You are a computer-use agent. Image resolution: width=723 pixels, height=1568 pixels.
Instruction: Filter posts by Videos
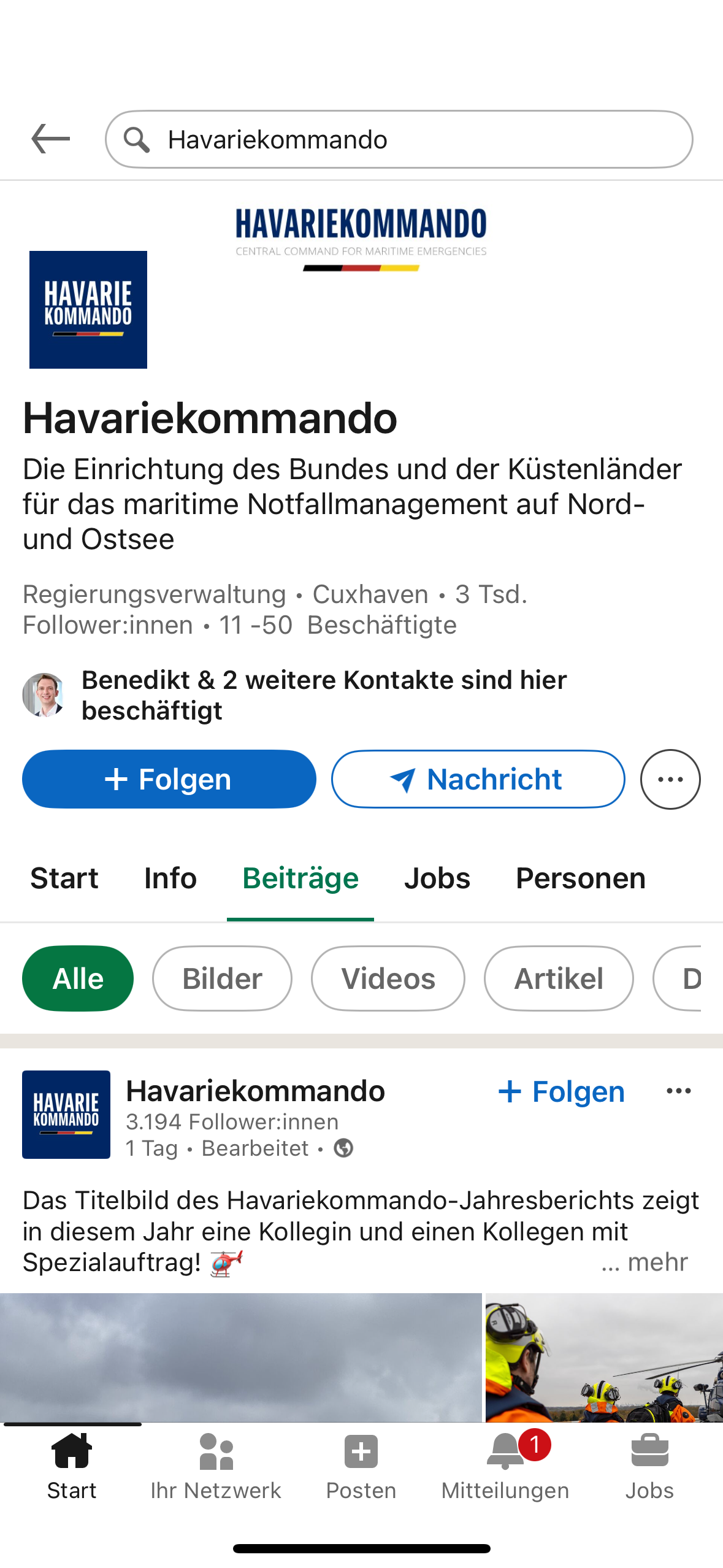click(388, 978)
